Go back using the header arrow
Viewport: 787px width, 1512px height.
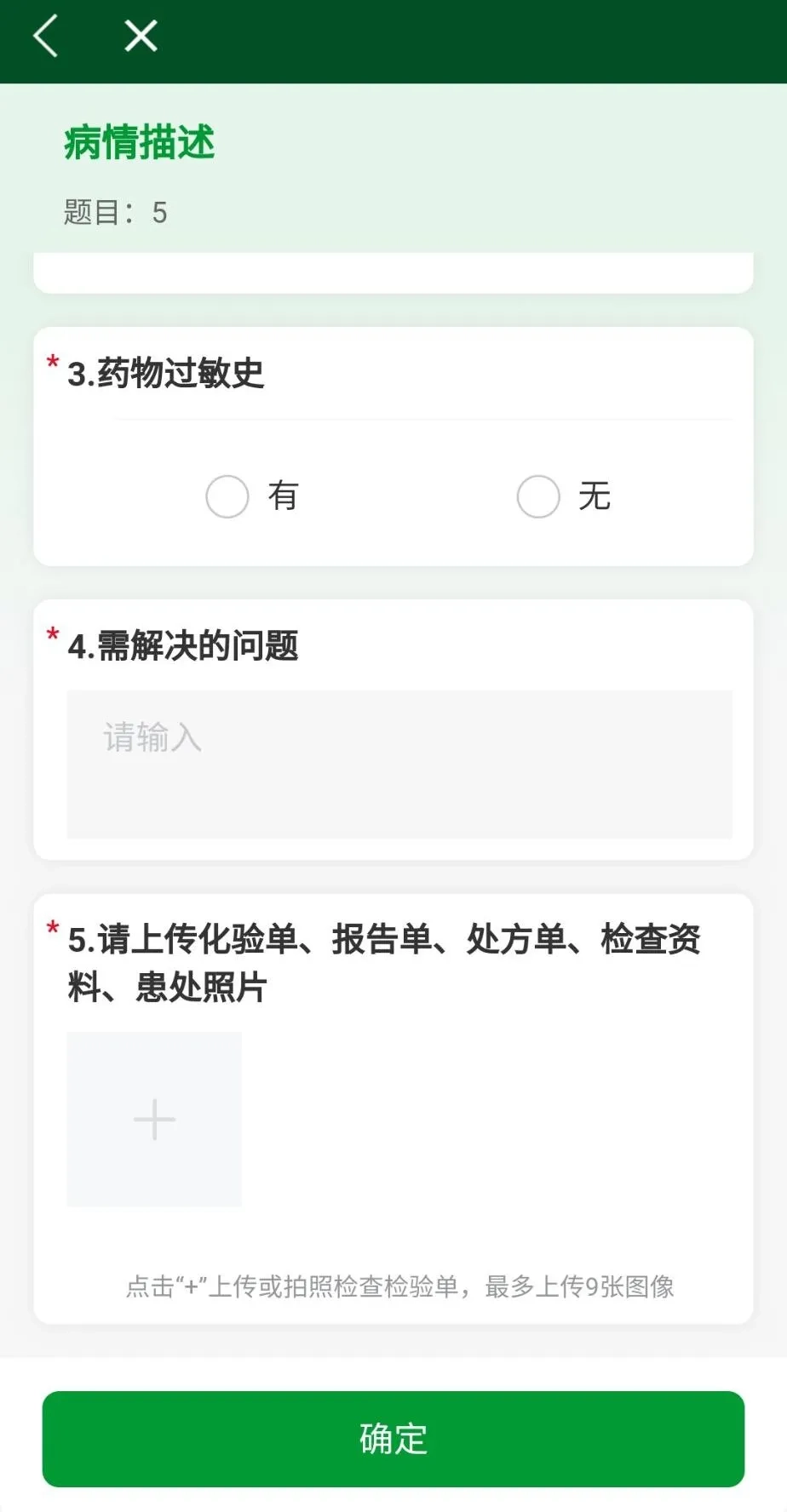tap(46, 37)
